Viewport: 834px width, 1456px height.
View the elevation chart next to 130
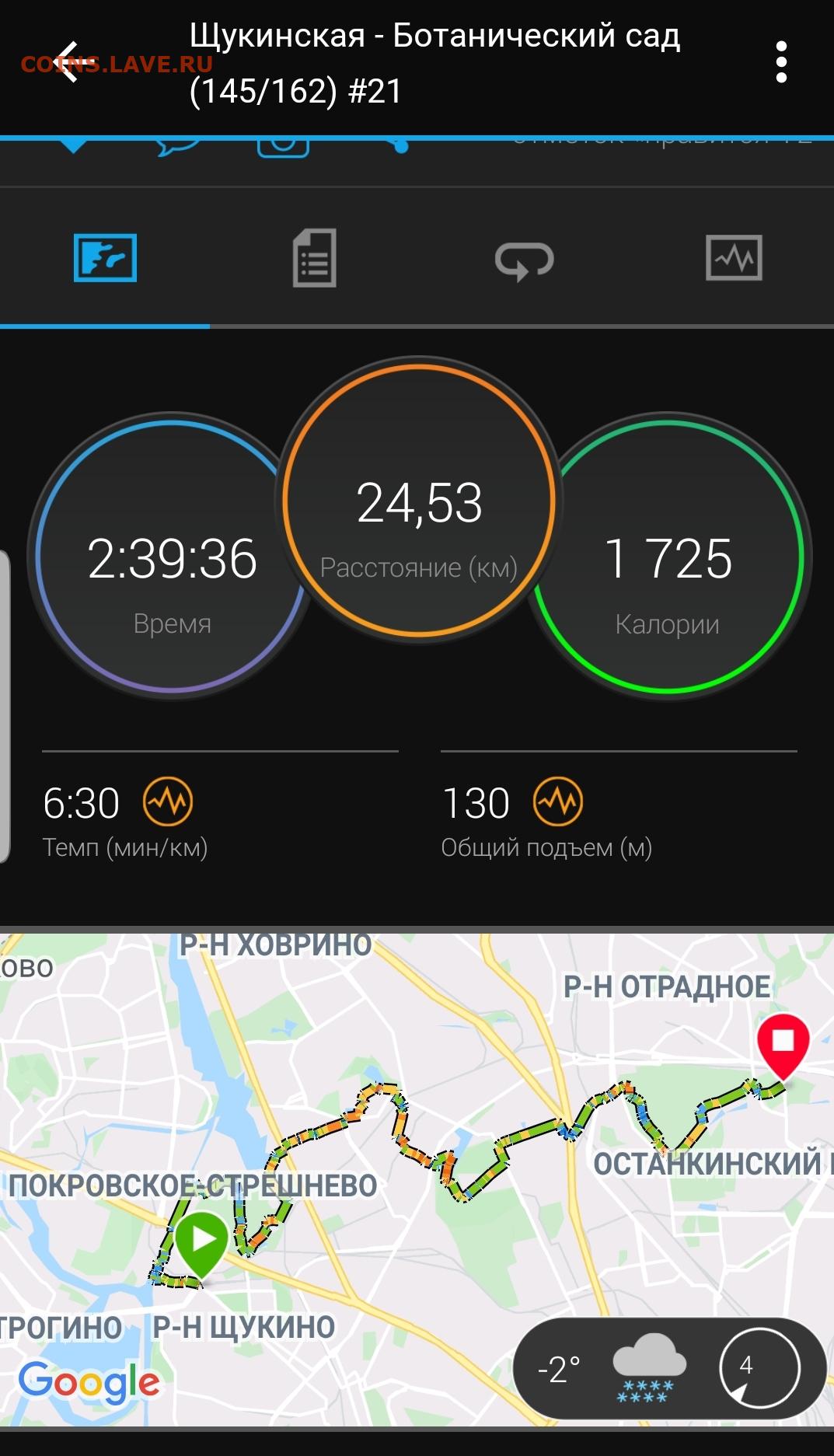pyautogui.click(x=558, y=801)
